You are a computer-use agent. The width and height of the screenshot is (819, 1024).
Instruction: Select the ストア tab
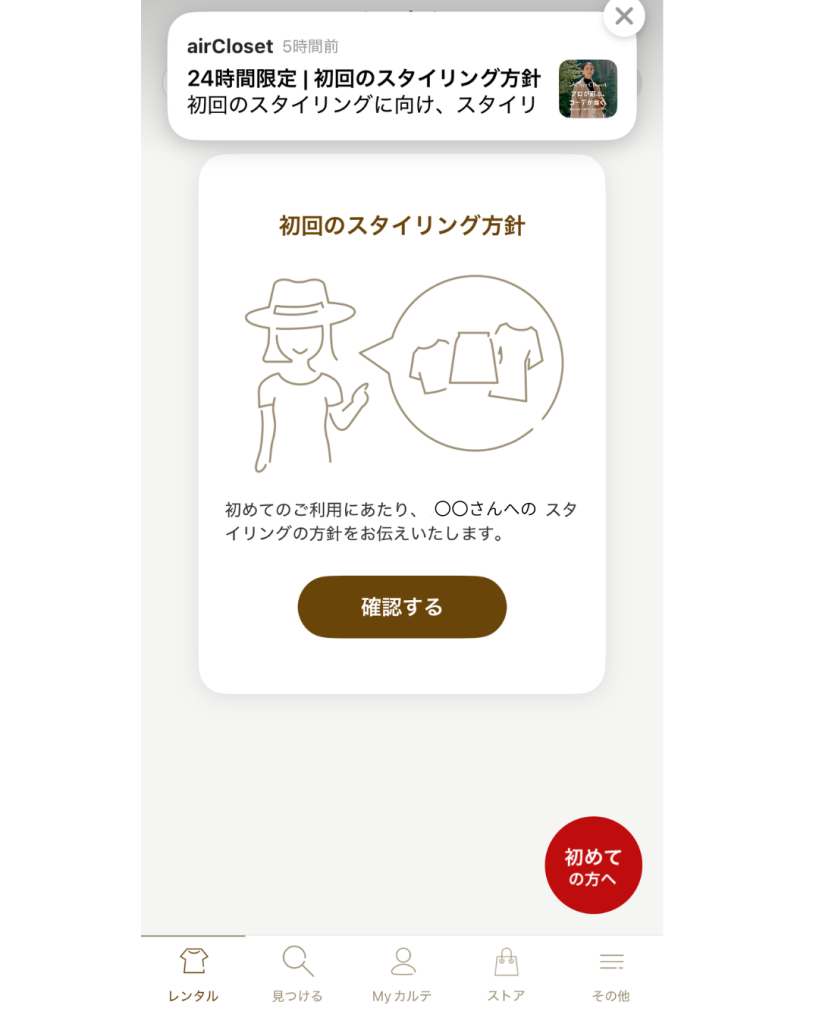(x=506, y=974)
